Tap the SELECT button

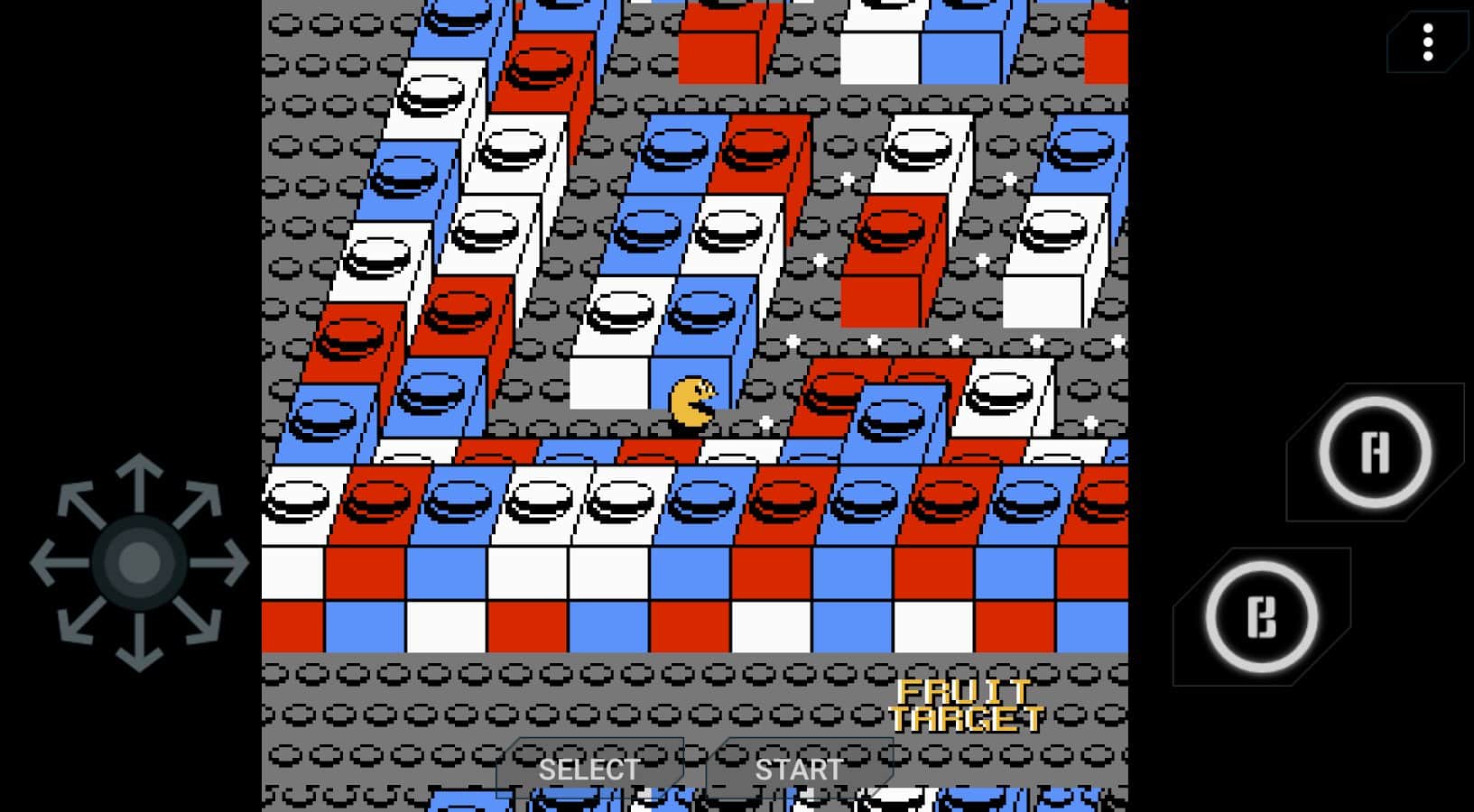click(x=589, y=769)
